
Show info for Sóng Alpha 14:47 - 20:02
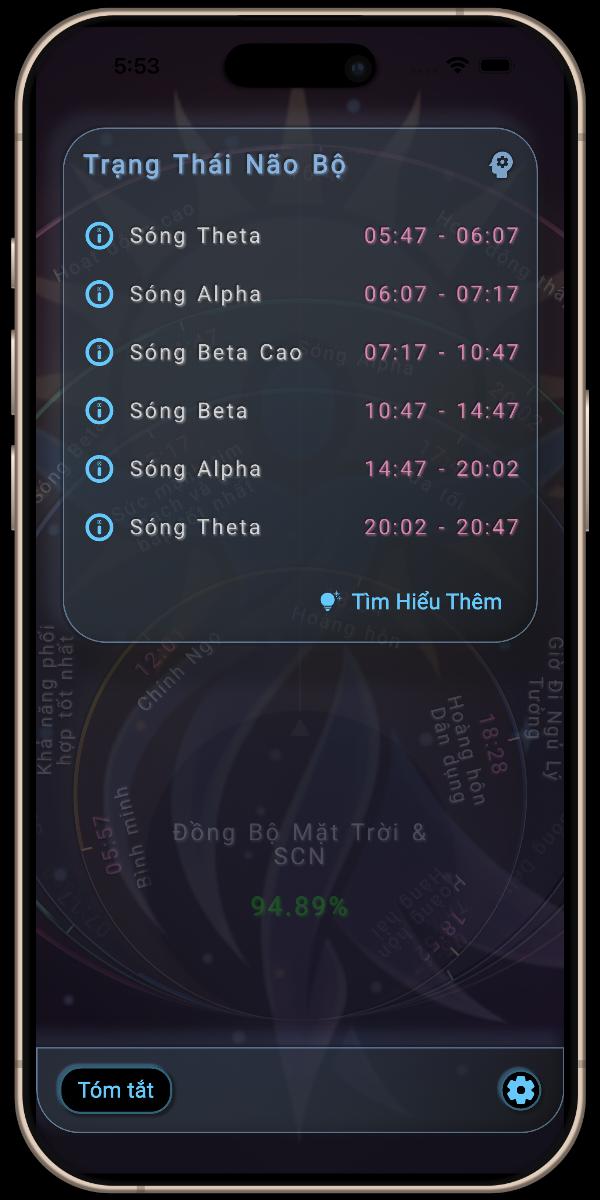99,468
